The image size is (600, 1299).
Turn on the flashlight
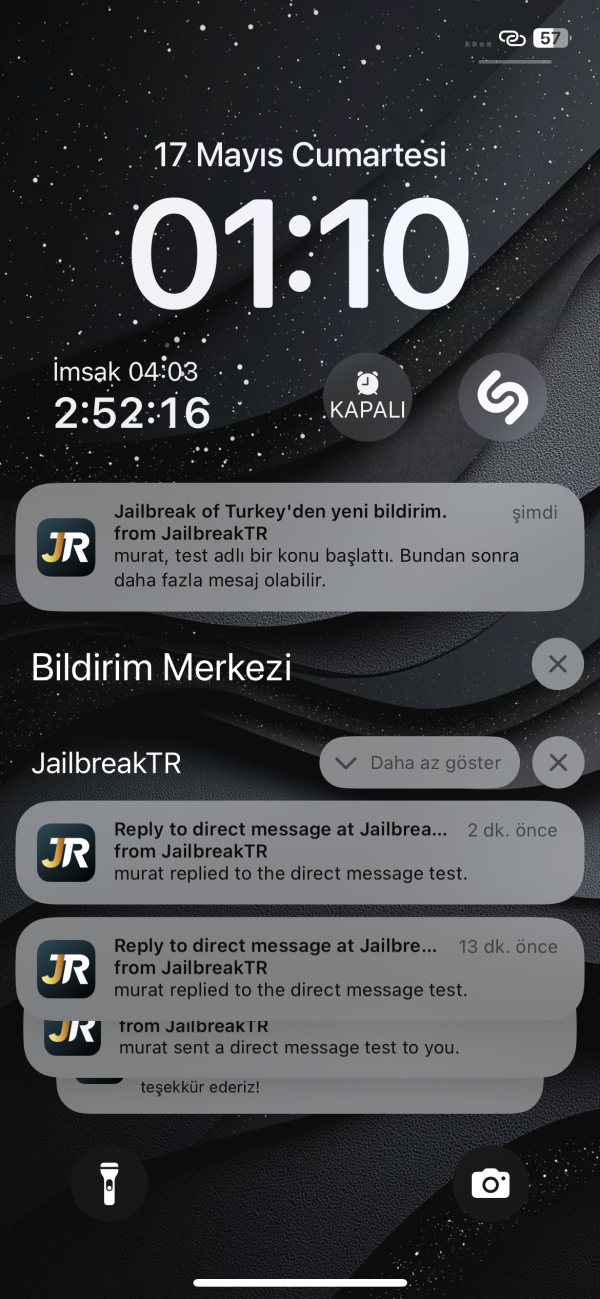tap(109, 1184)
